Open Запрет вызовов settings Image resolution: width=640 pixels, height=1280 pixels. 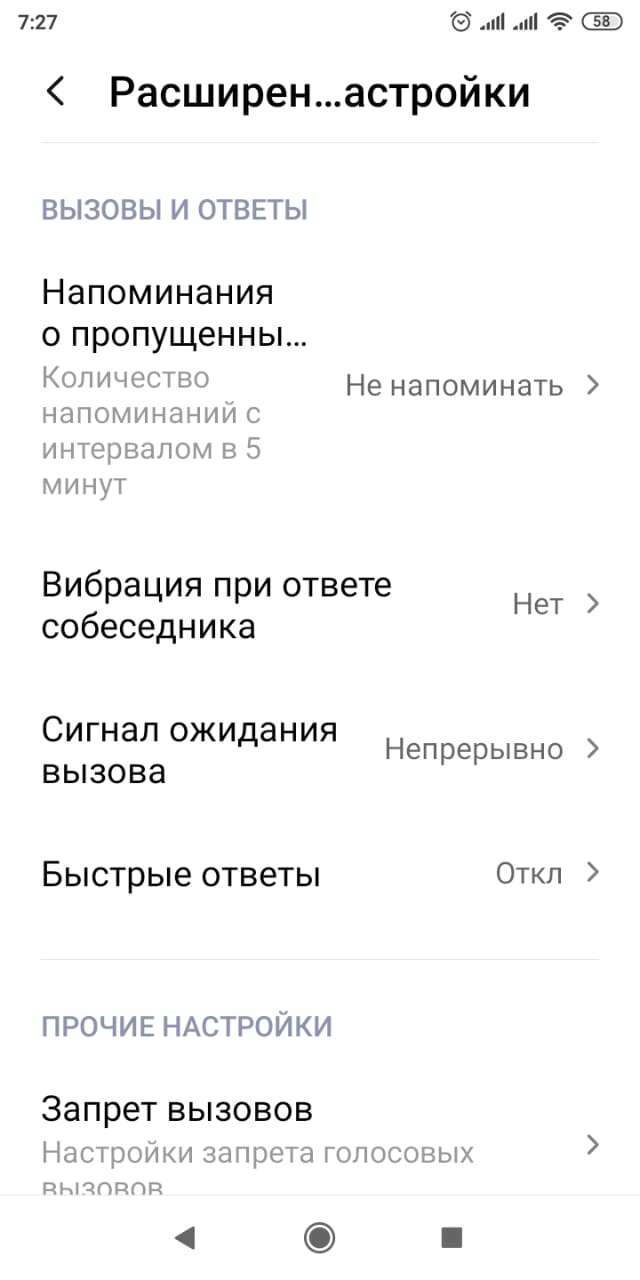click(x=320, y=1140)
